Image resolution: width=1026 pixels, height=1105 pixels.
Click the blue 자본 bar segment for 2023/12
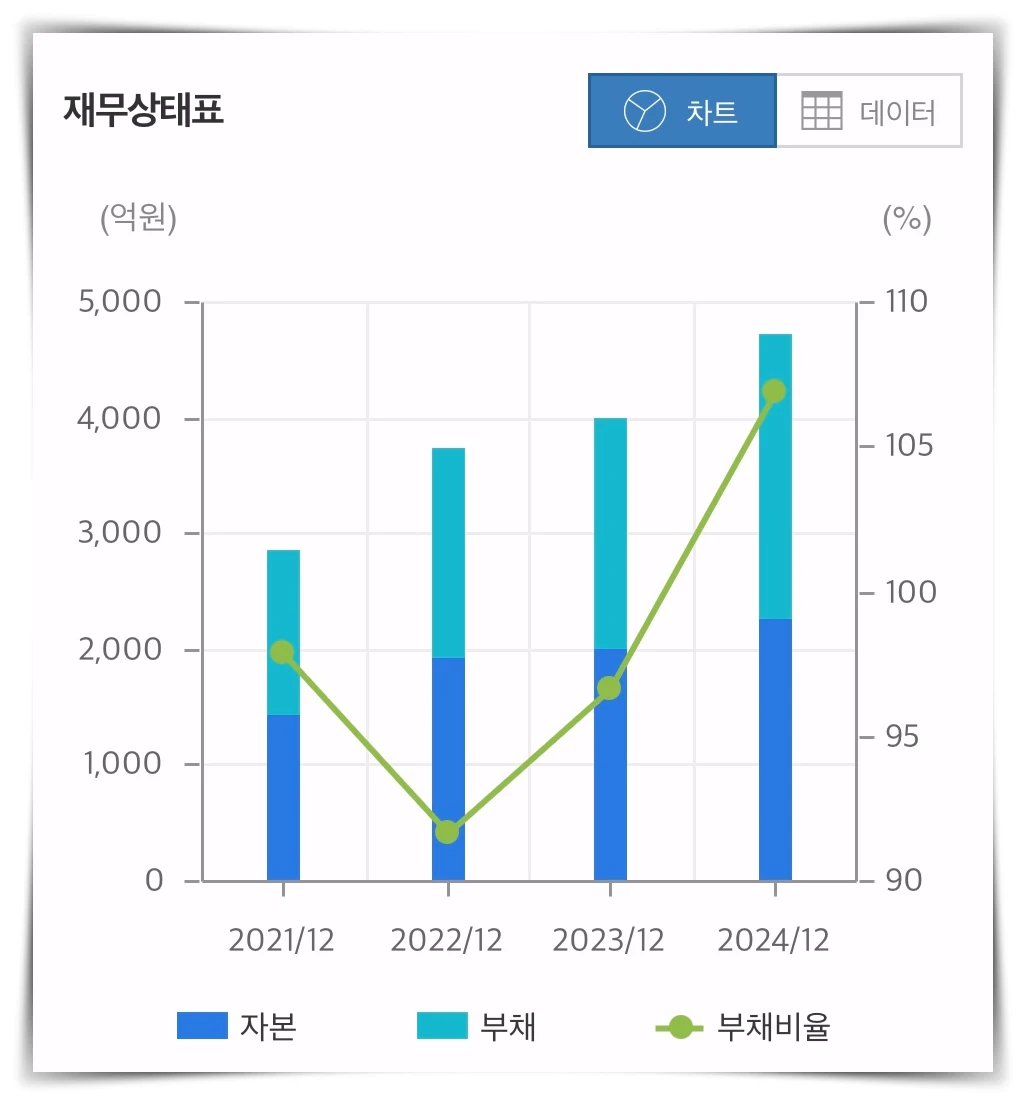tap(610, 765)
